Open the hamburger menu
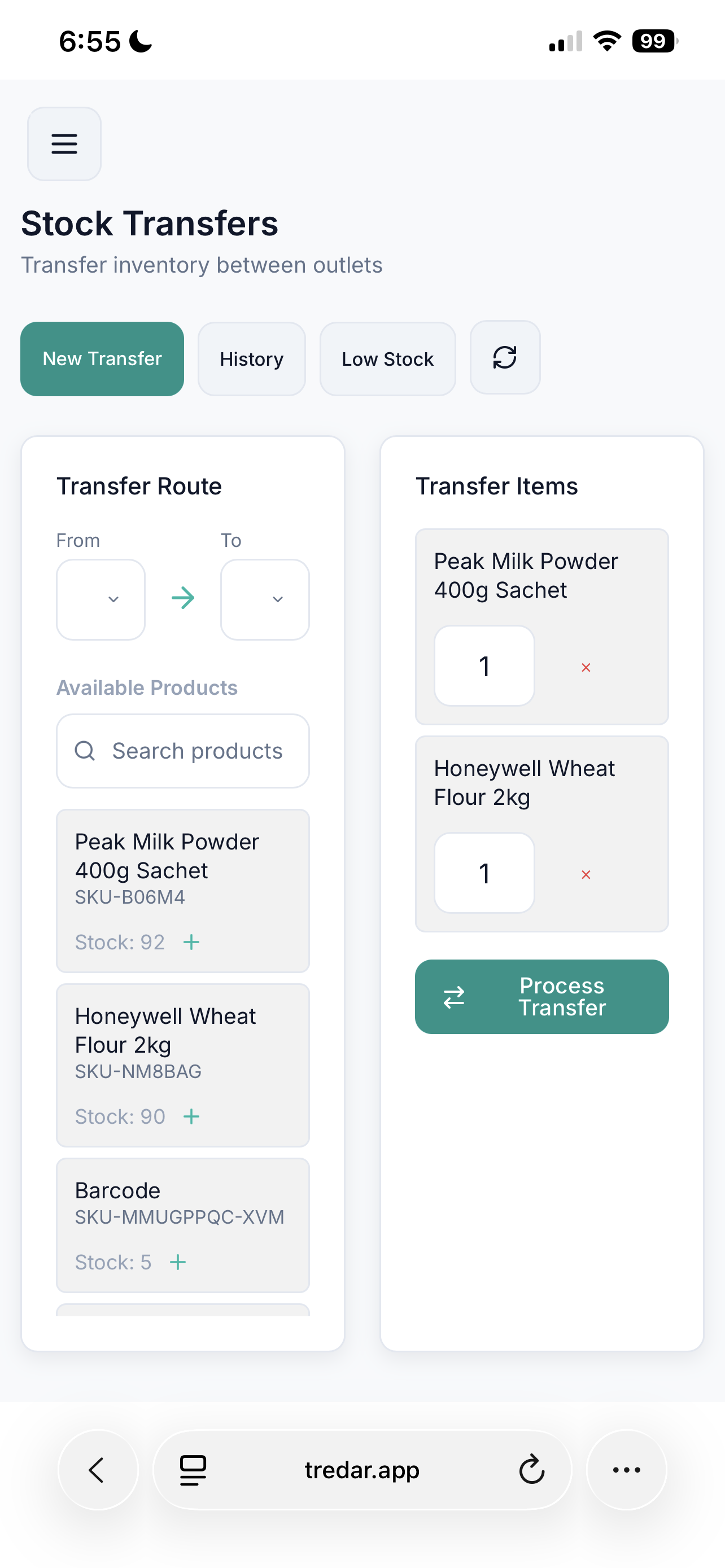Image resolution: width=725 pixels, height=1568 pixels. coord(64,144)
